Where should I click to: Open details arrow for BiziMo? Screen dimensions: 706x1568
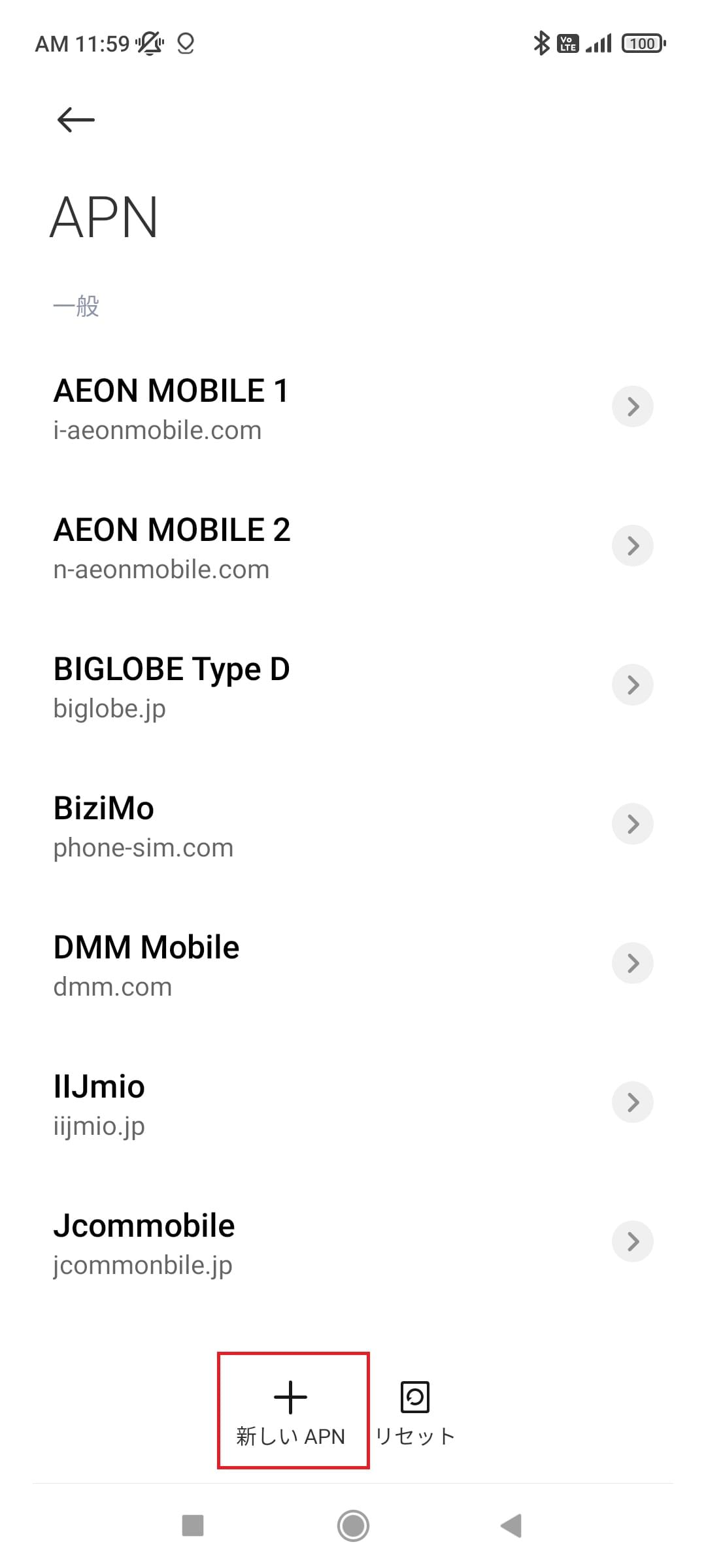click(x=632, y=824)
